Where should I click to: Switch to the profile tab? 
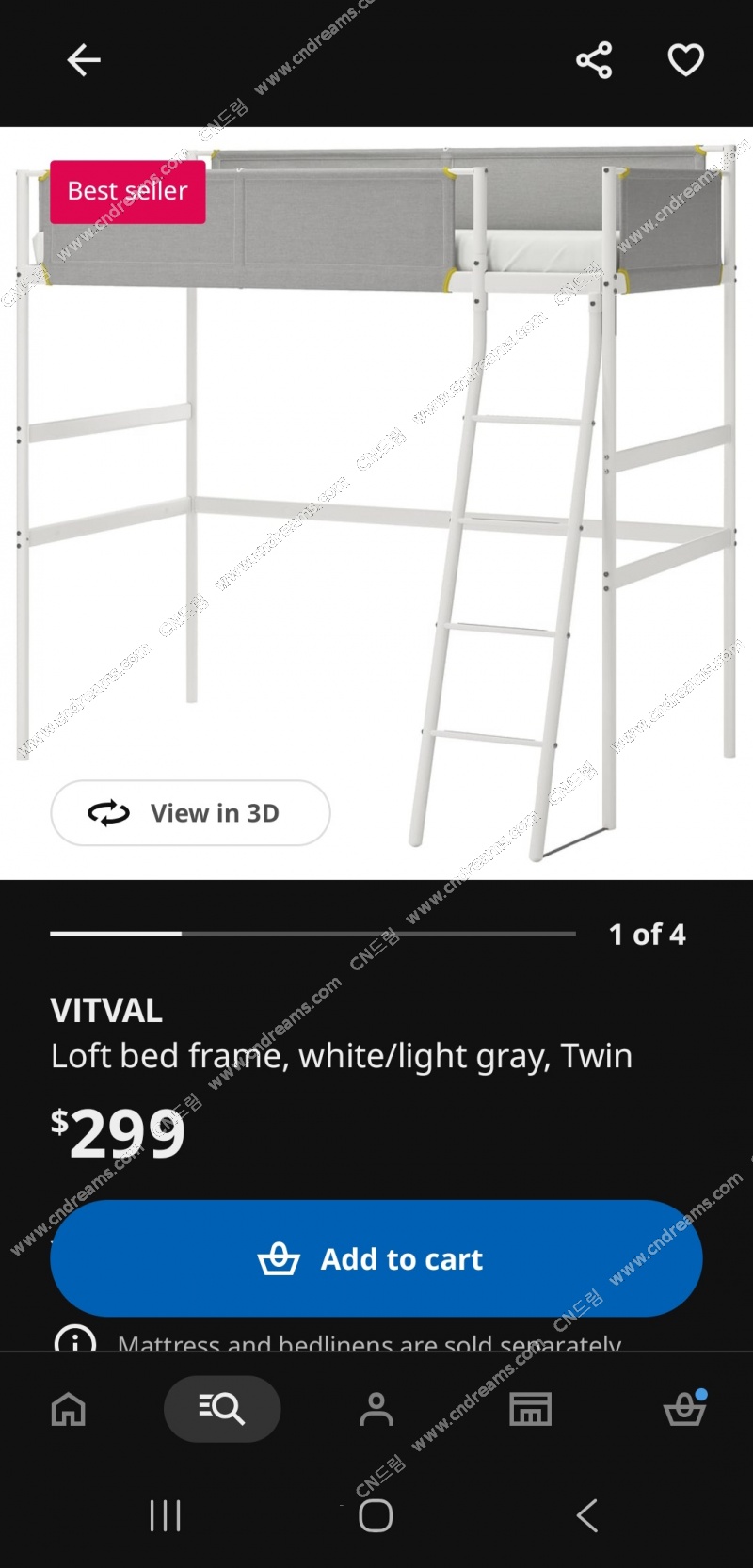(376, 1409)
